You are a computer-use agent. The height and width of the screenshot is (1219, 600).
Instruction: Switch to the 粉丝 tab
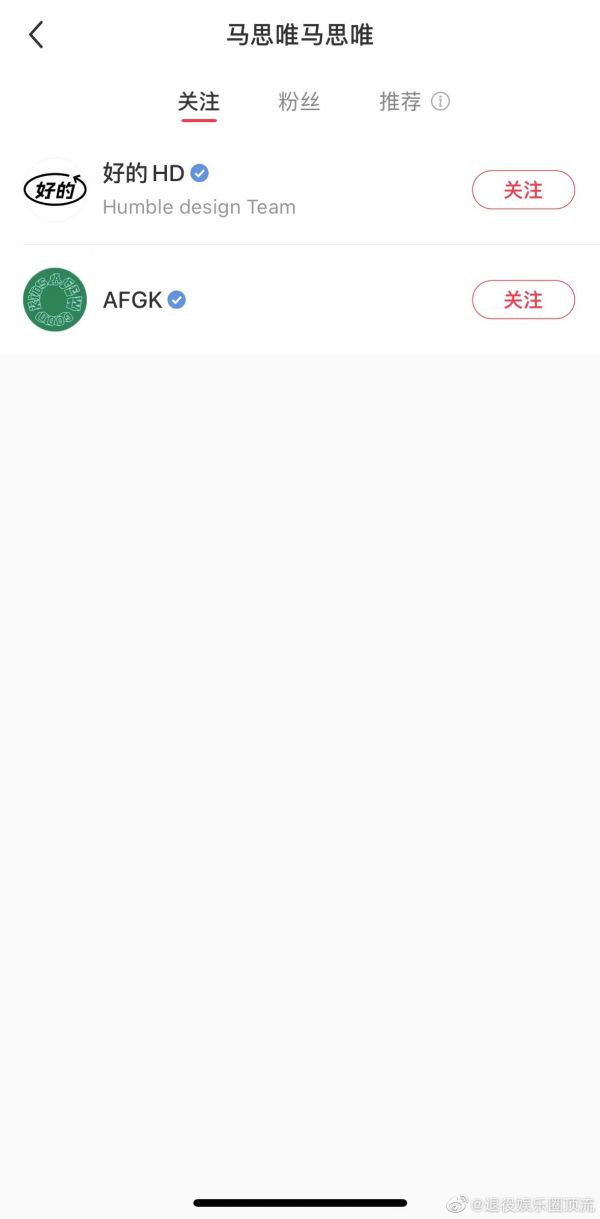point(299,102)
